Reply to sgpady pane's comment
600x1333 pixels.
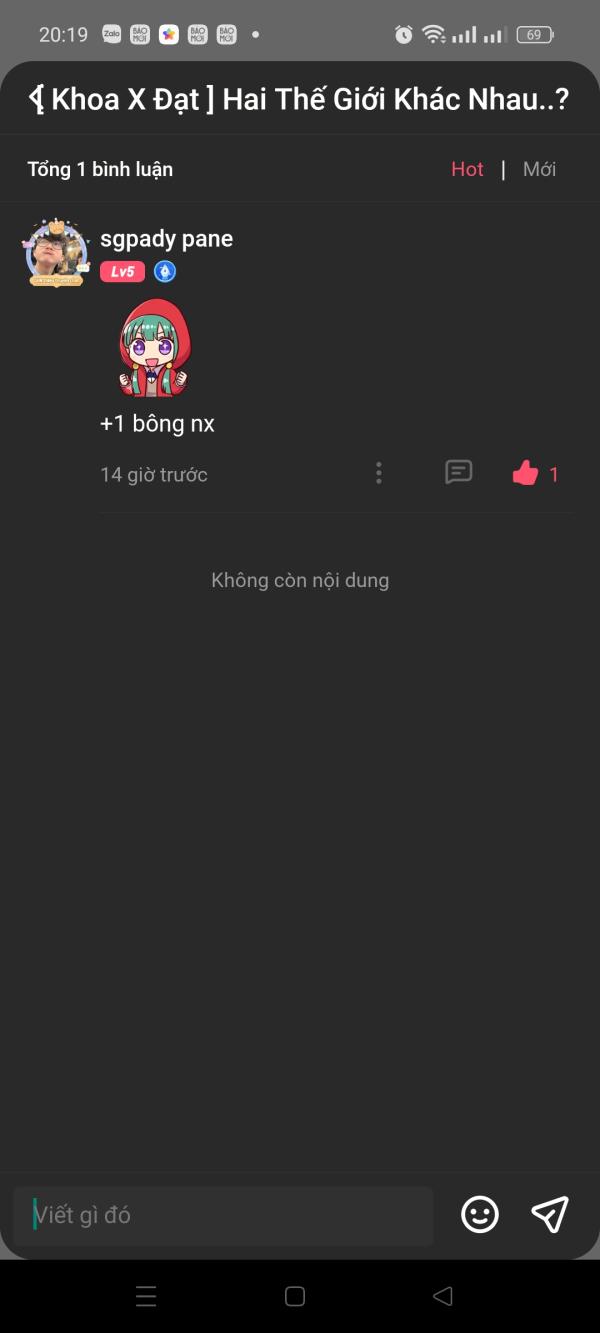coord(458,472)
